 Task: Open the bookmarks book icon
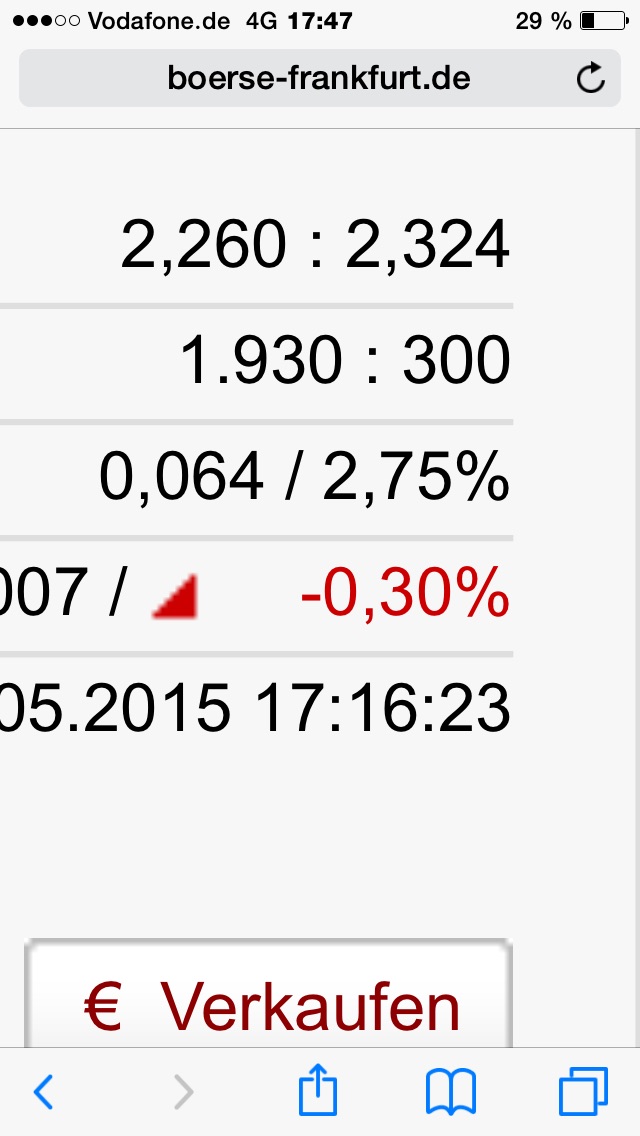click(x=451, y=1092)
